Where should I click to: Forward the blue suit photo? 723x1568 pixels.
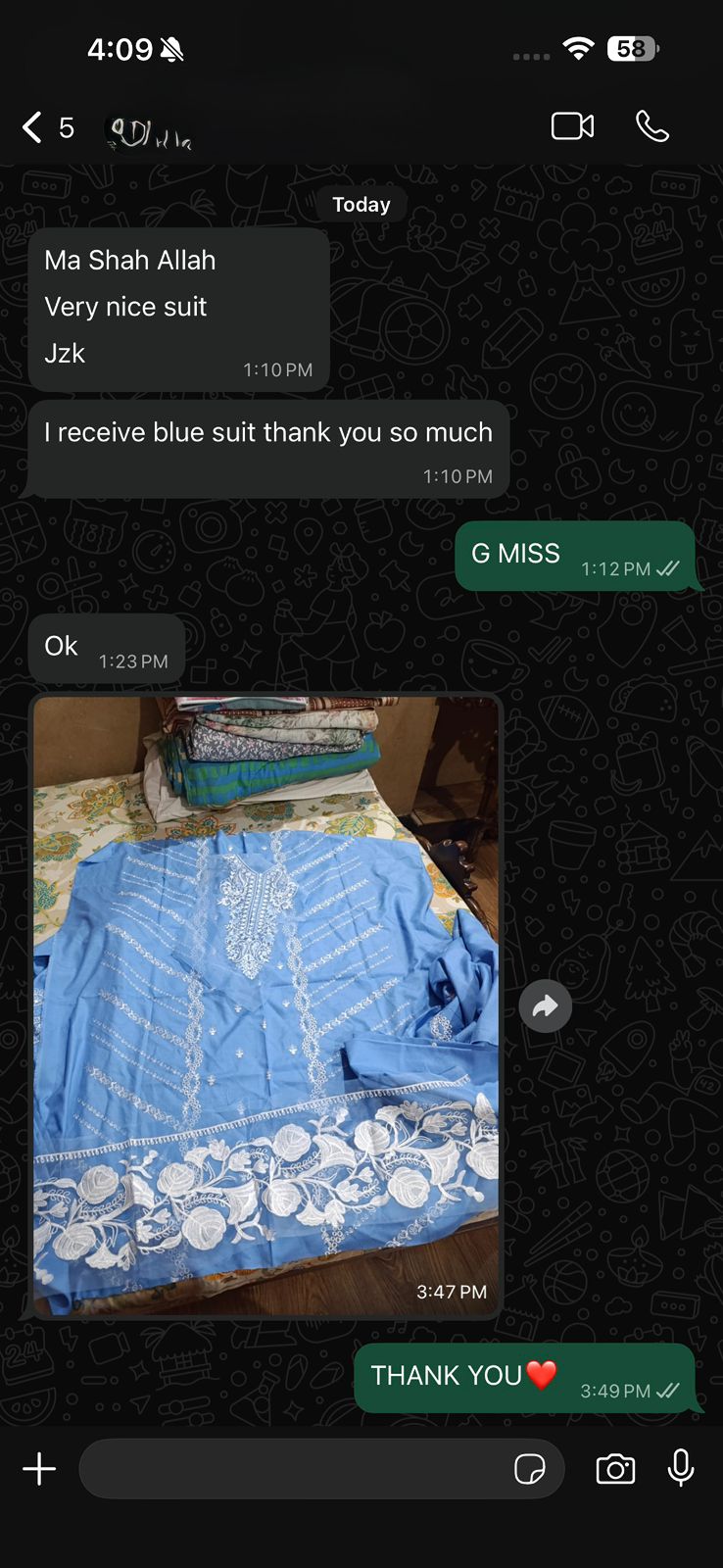(546, 1005)
